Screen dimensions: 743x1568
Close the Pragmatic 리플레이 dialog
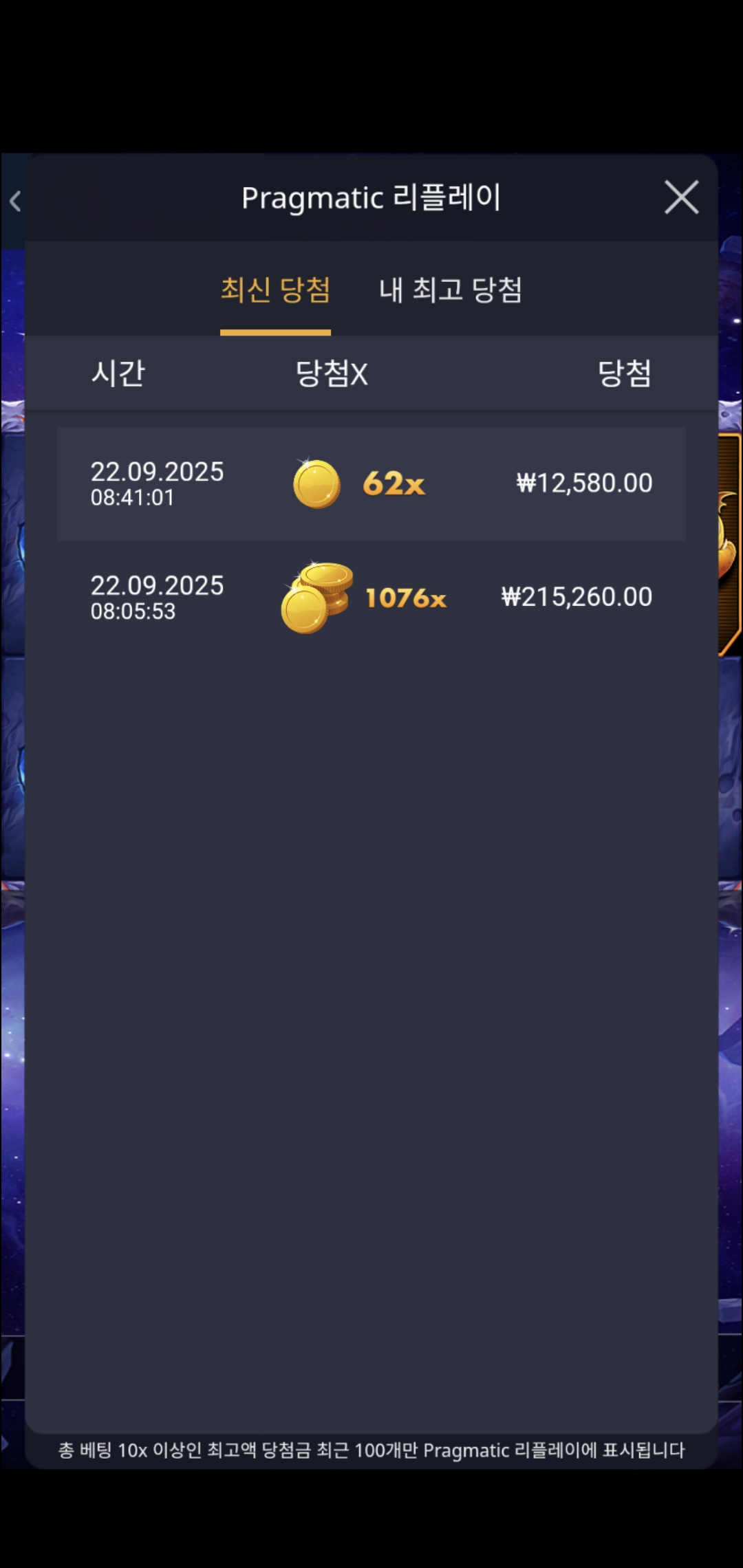click(681, 198)
